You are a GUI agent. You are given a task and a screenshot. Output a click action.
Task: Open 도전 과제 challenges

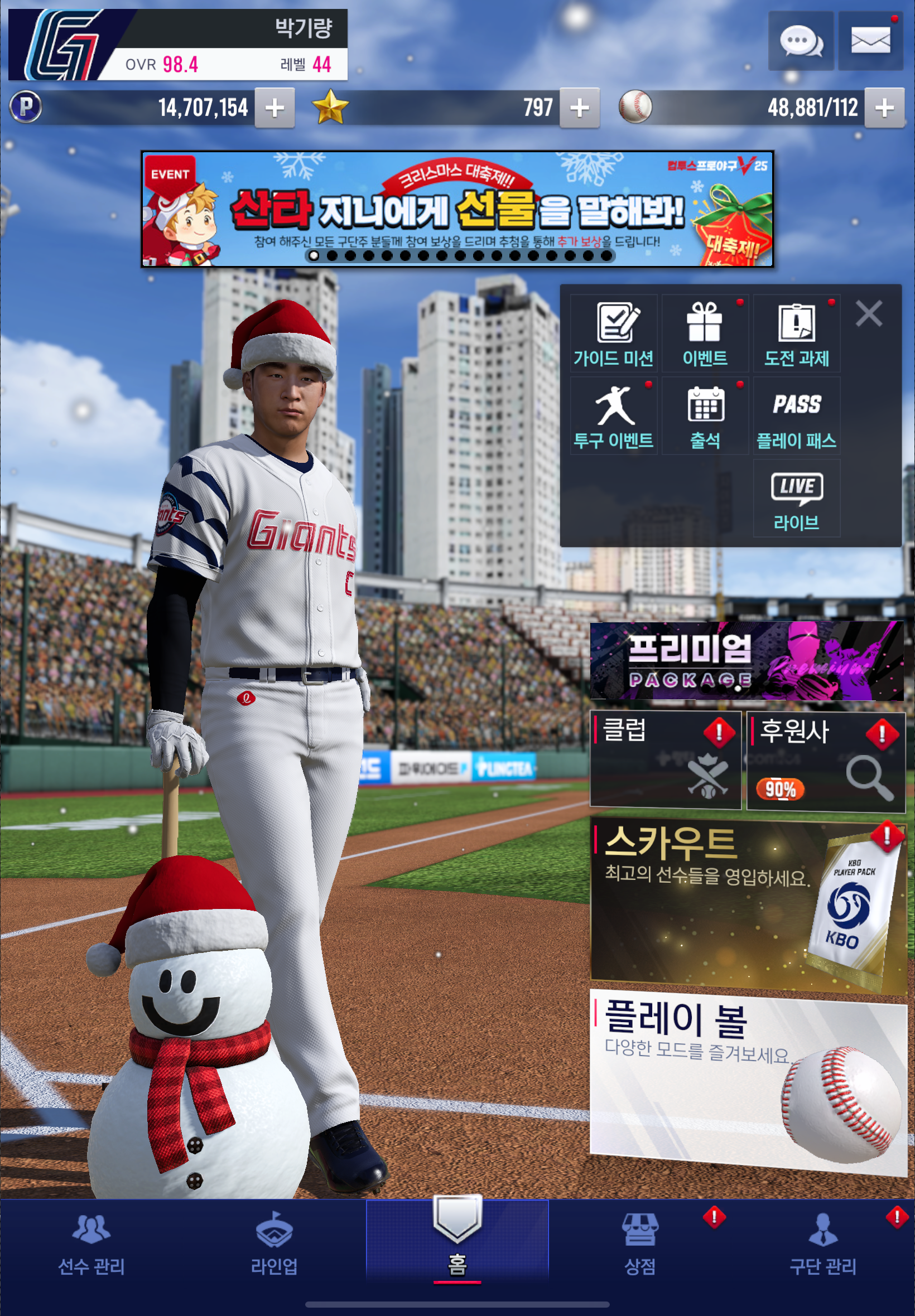click(x=796, y=334)
